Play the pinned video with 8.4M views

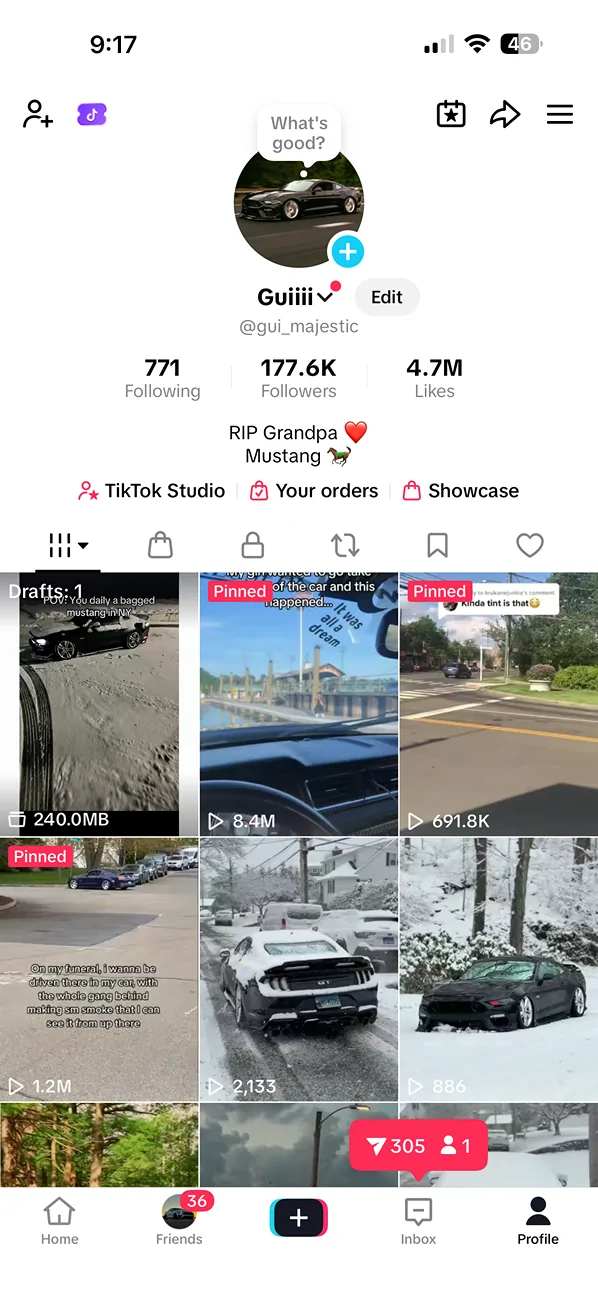pos(299,704)
